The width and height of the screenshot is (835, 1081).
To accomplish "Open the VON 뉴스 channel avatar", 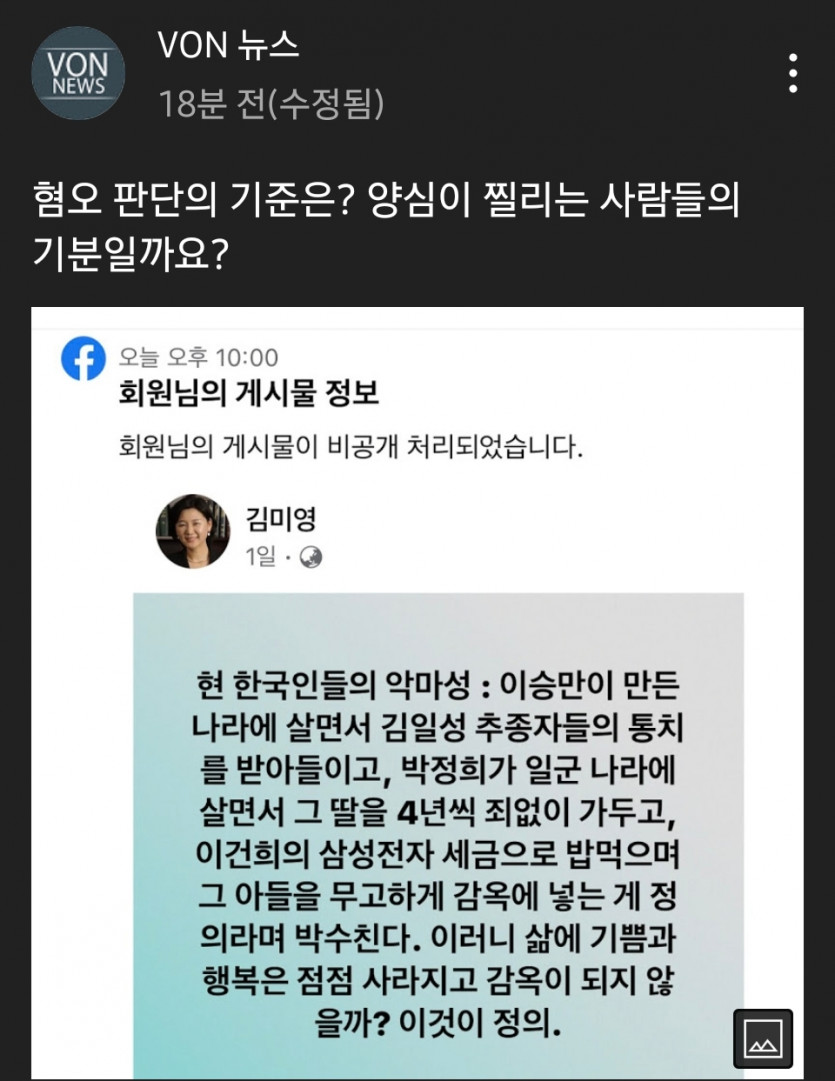I will tap(77, 74).
